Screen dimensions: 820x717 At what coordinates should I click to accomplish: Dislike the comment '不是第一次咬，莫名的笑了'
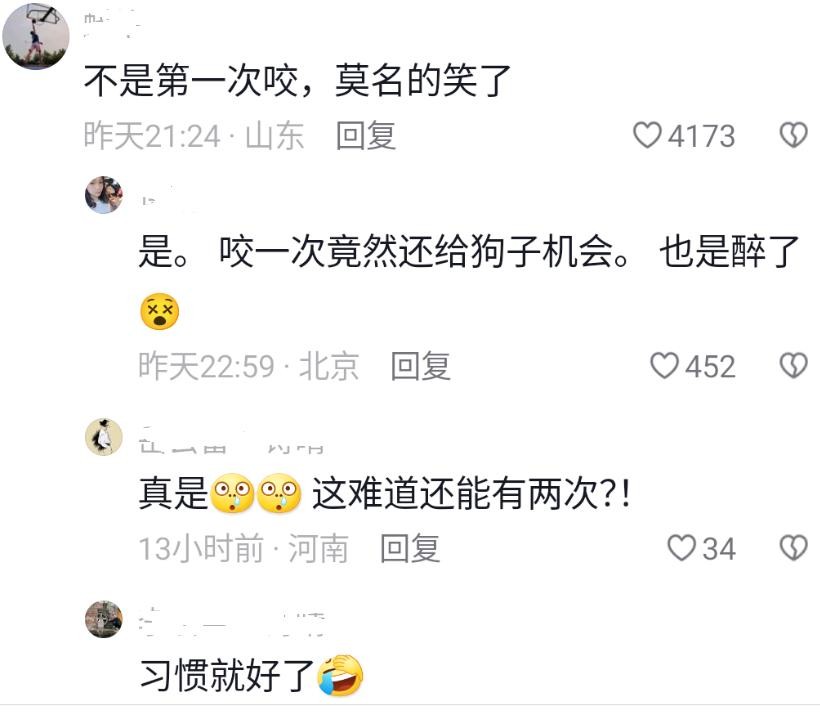[793, 136]
